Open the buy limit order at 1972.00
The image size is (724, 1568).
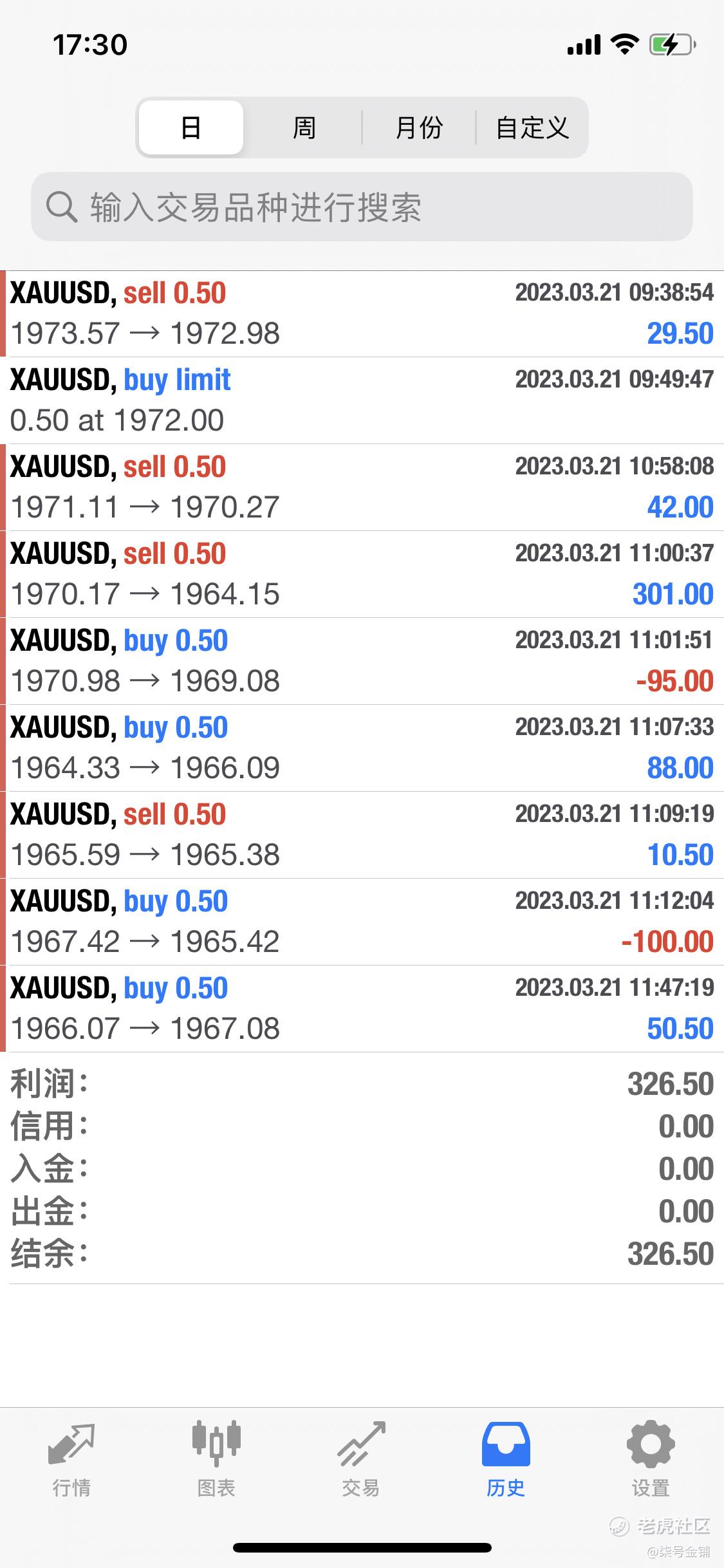(x=362, y=400)
